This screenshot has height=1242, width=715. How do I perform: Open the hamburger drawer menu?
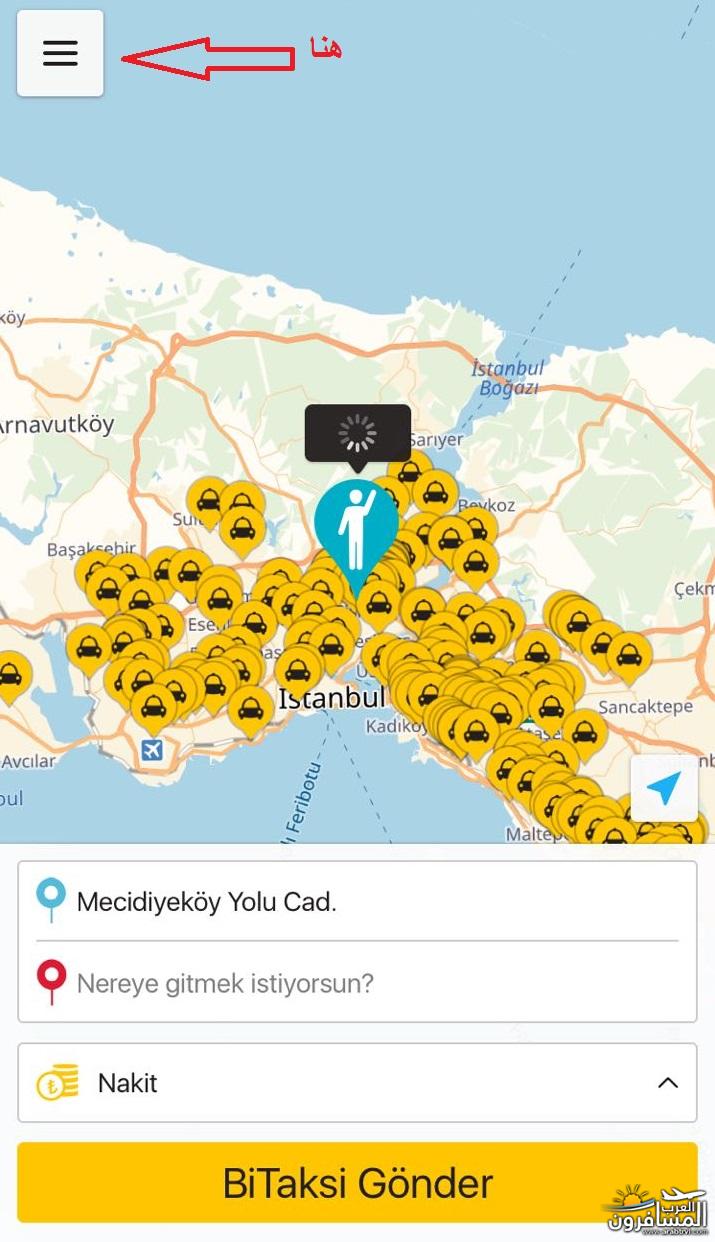tap(60, 53)
